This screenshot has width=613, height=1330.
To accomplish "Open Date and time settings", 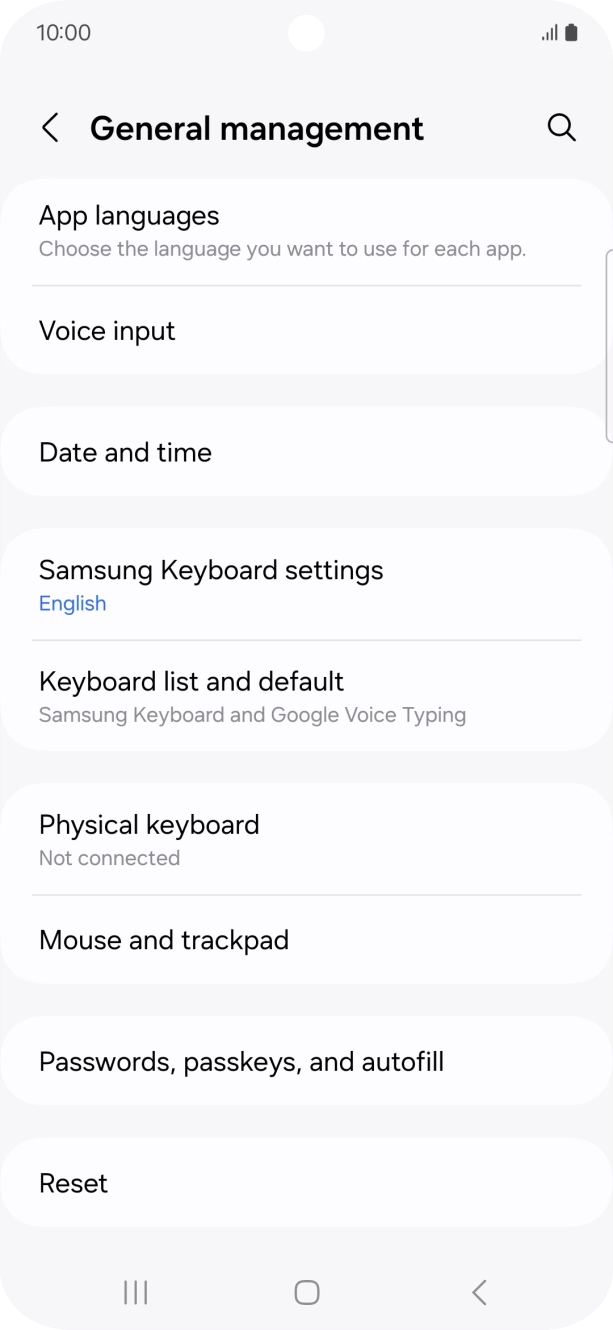I will point(306,452).
